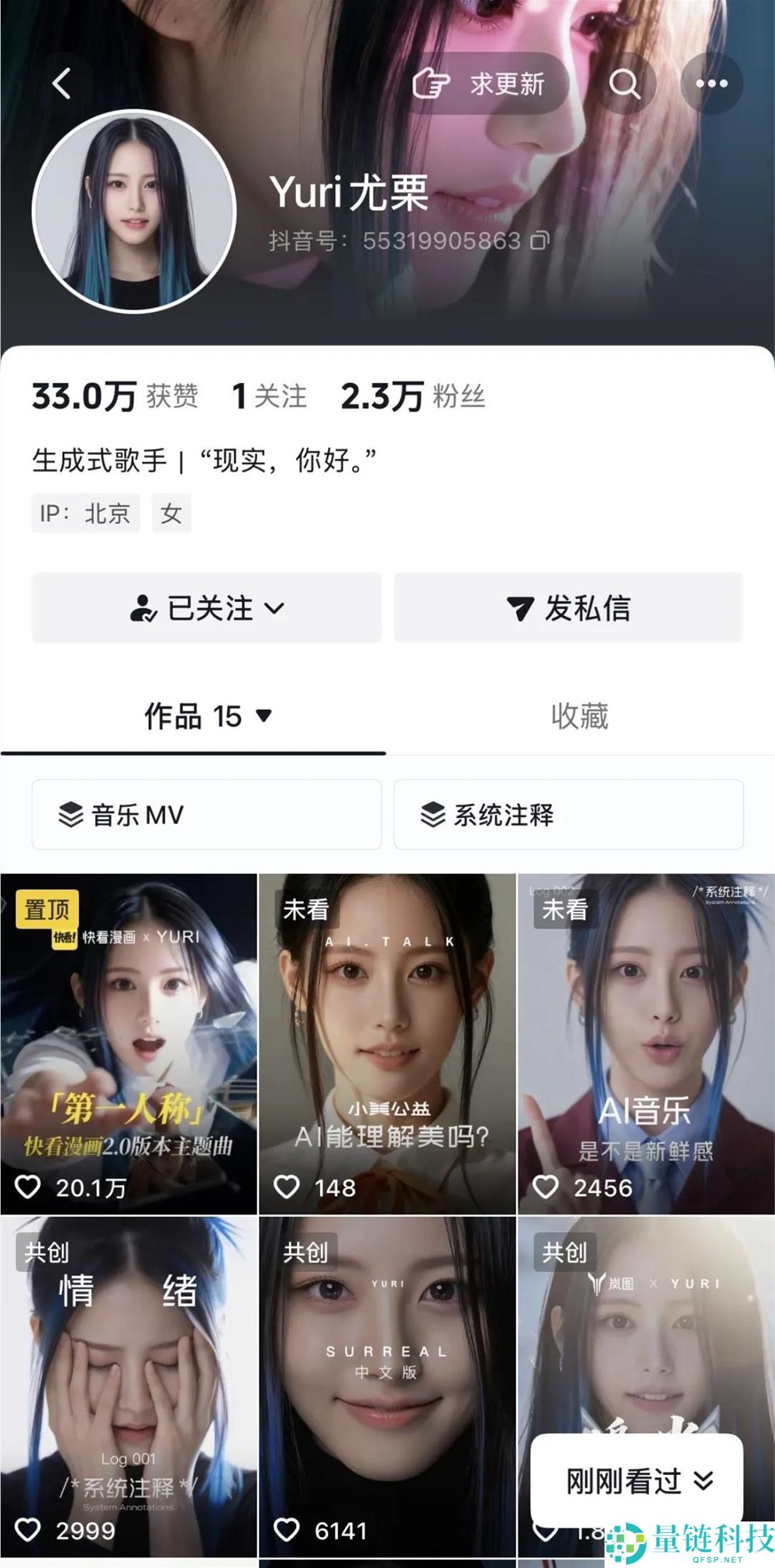Tap the stacked-layers icon on 系统注释
The height and width of the screenshot is (1568, 775).
coord(431,815)
